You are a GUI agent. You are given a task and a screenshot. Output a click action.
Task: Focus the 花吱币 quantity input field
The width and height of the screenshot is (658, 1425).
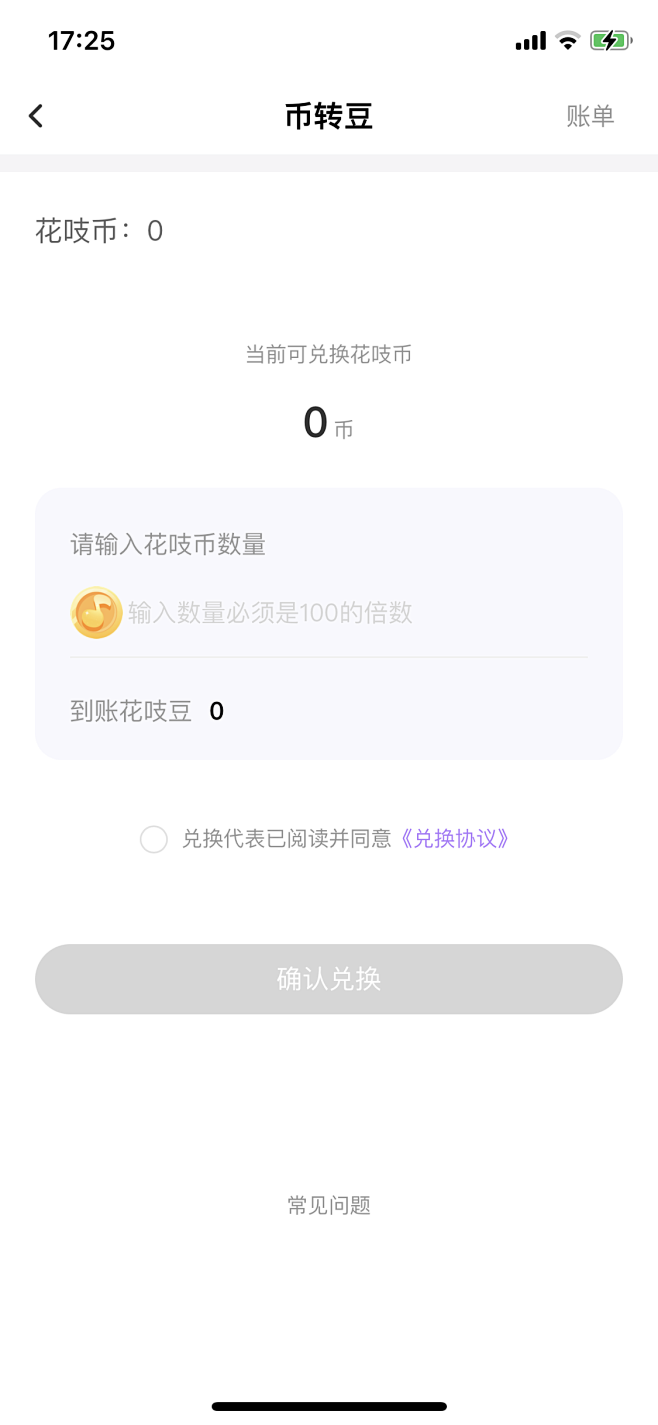click(357, 613)
